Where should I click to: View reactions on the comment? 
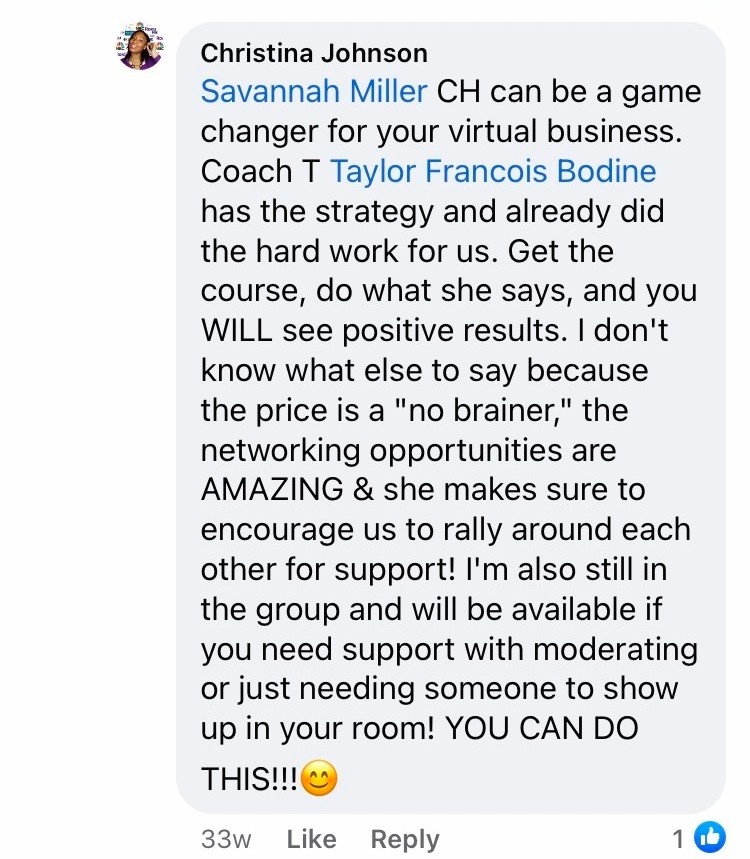(x=699, y=838)
